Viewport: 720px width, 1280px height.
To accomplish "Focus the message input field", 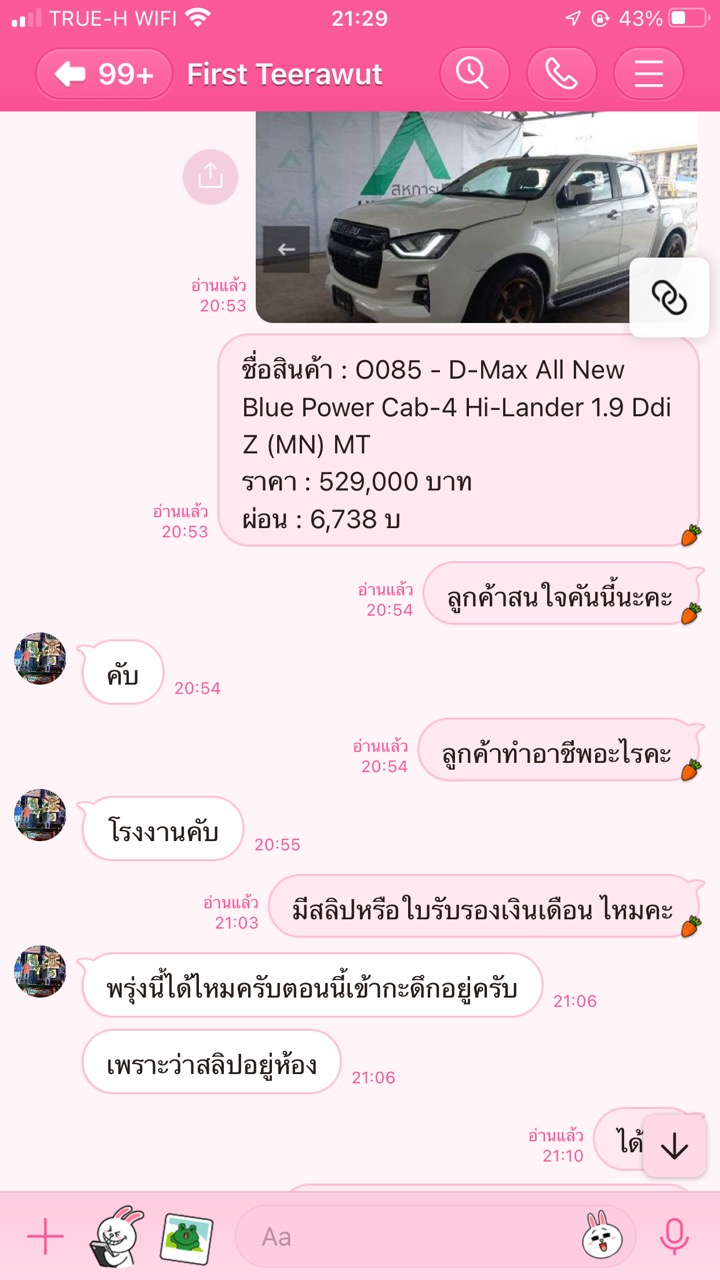I will tap(410, 1237).
